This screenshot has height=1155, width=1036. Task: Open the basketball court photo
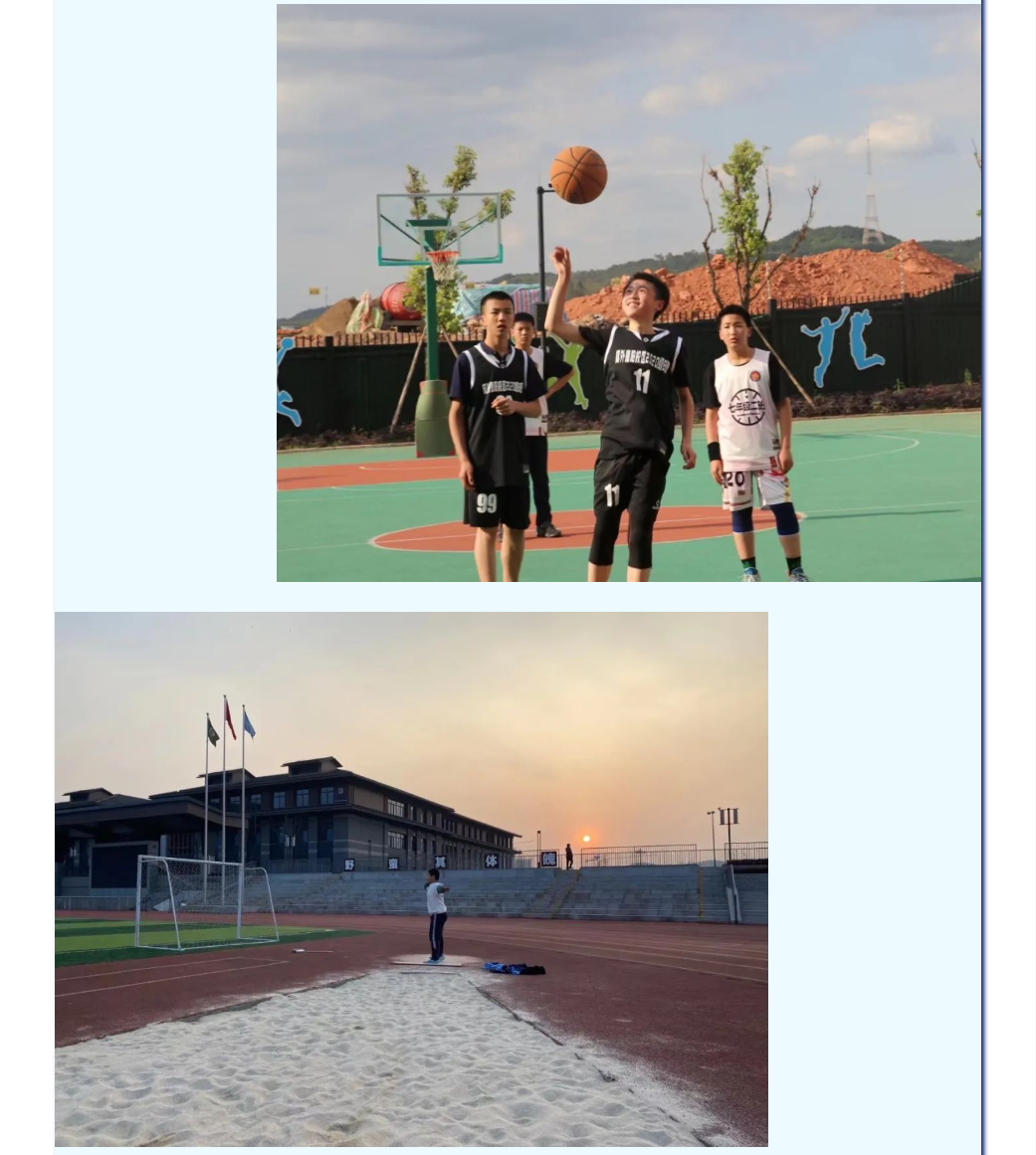coord(628,292)
